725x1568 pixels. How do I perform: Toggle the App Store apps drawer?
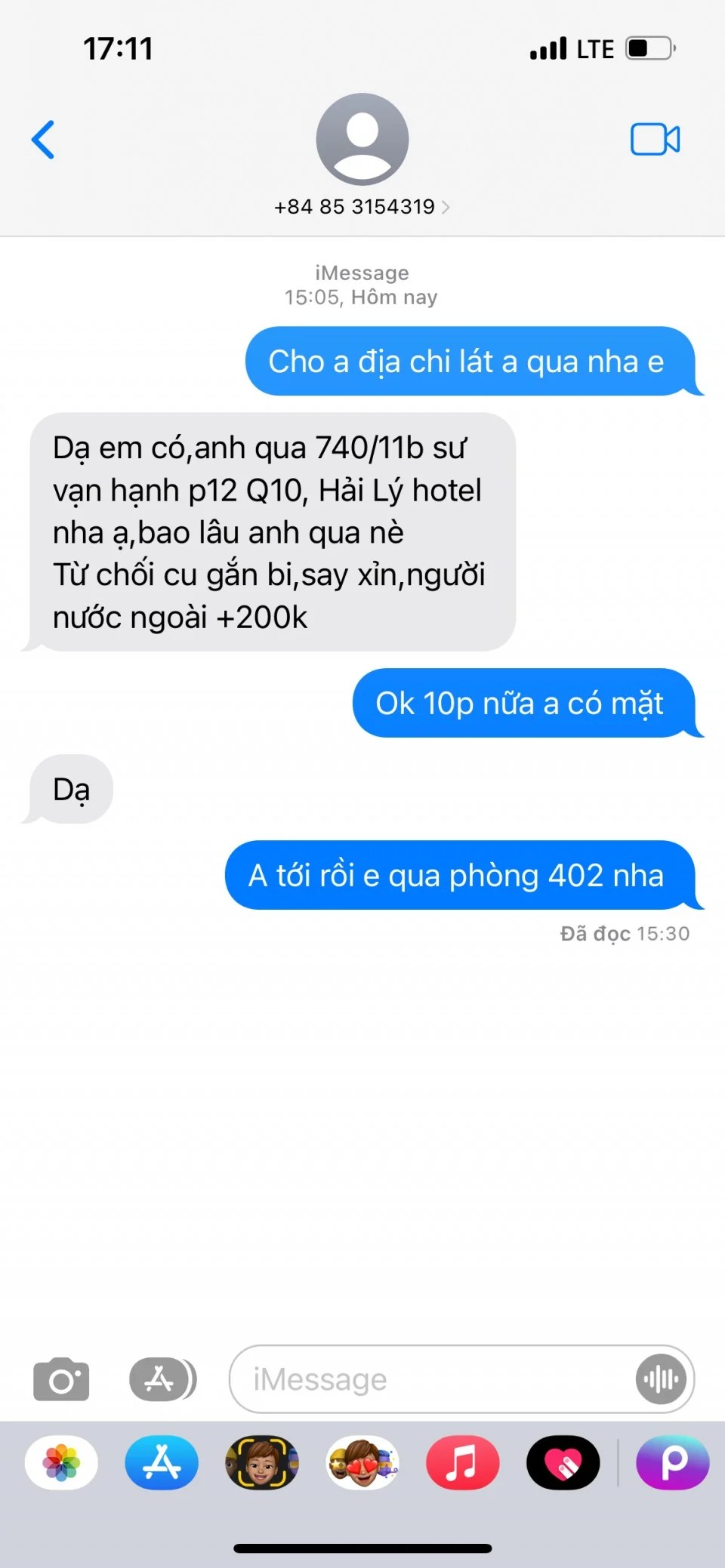(162, 1379)
